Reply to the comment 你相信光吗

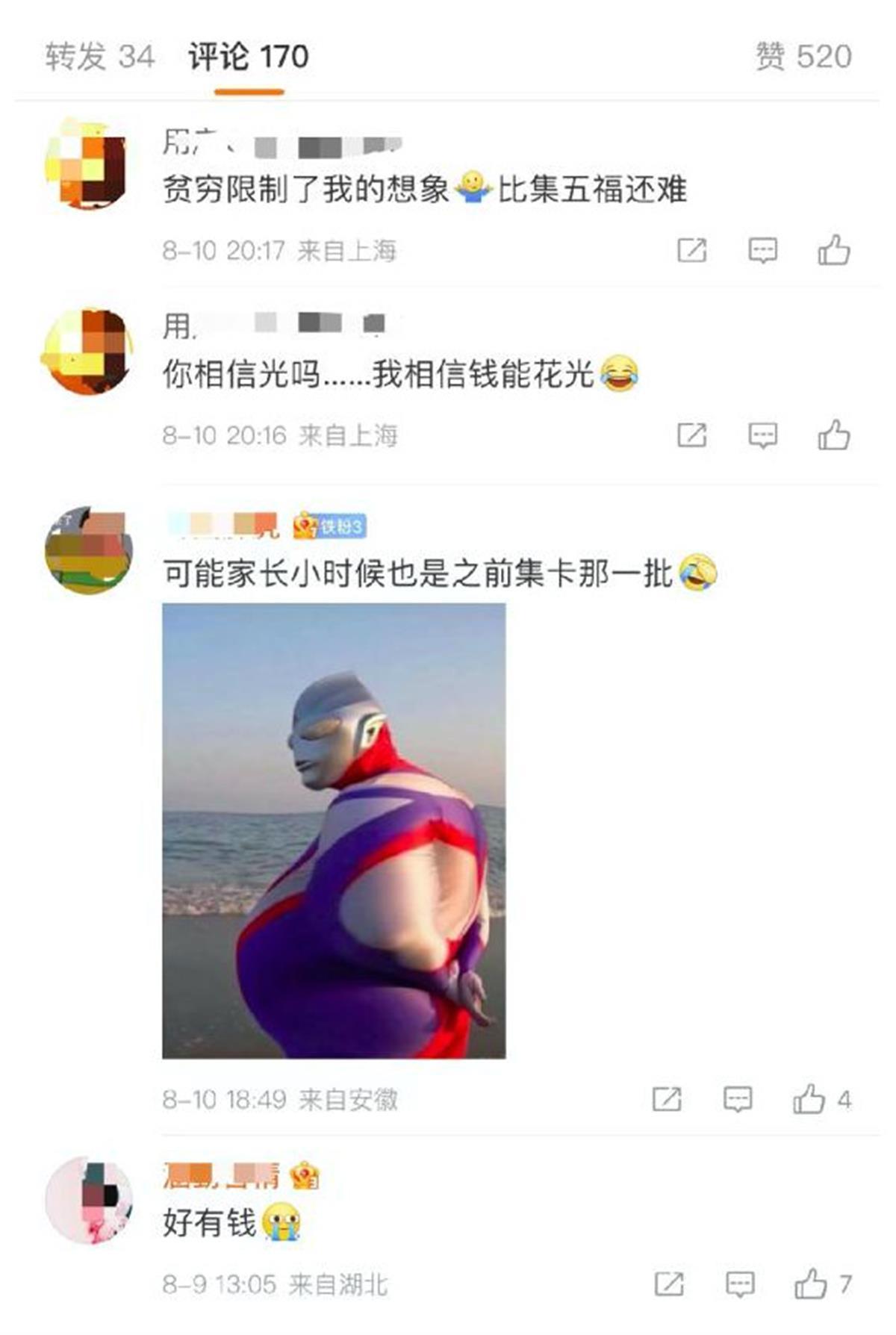tap(762, 435)
